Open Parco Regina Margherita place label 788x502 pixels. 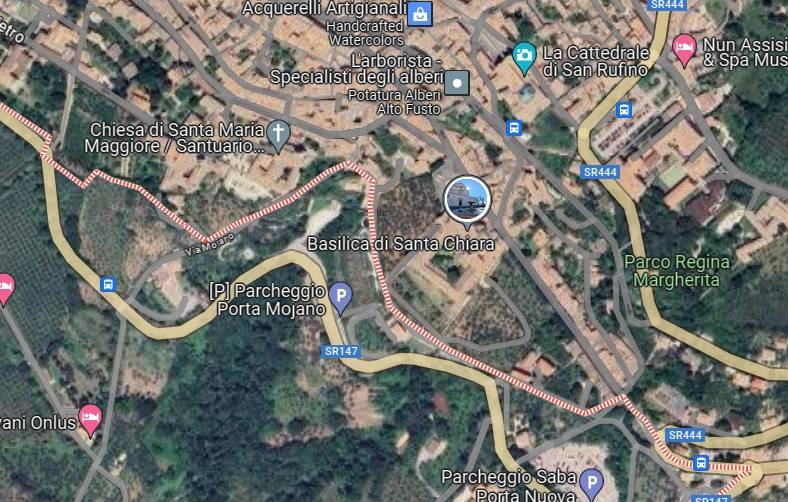[676, 270]
